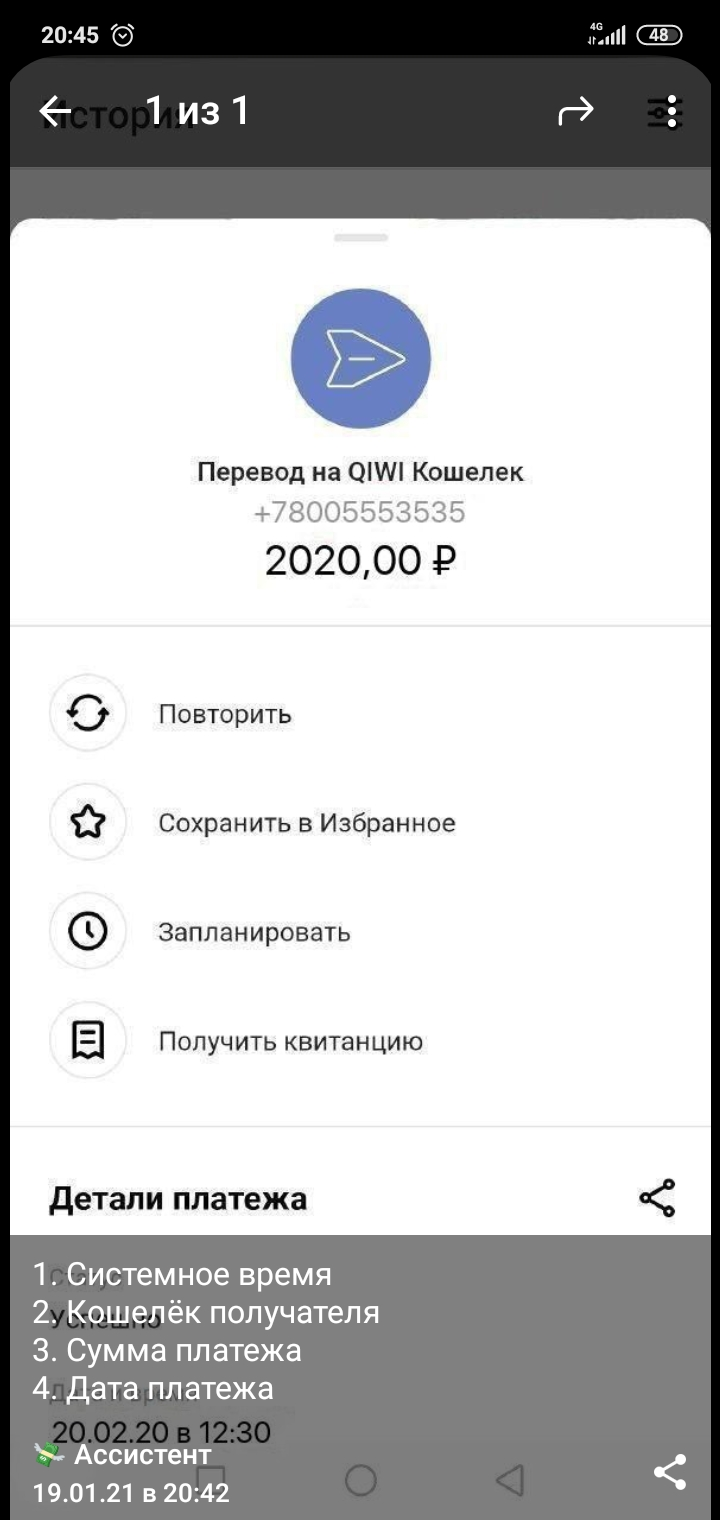Go back from the photo viewer

(x=56, y=111)
